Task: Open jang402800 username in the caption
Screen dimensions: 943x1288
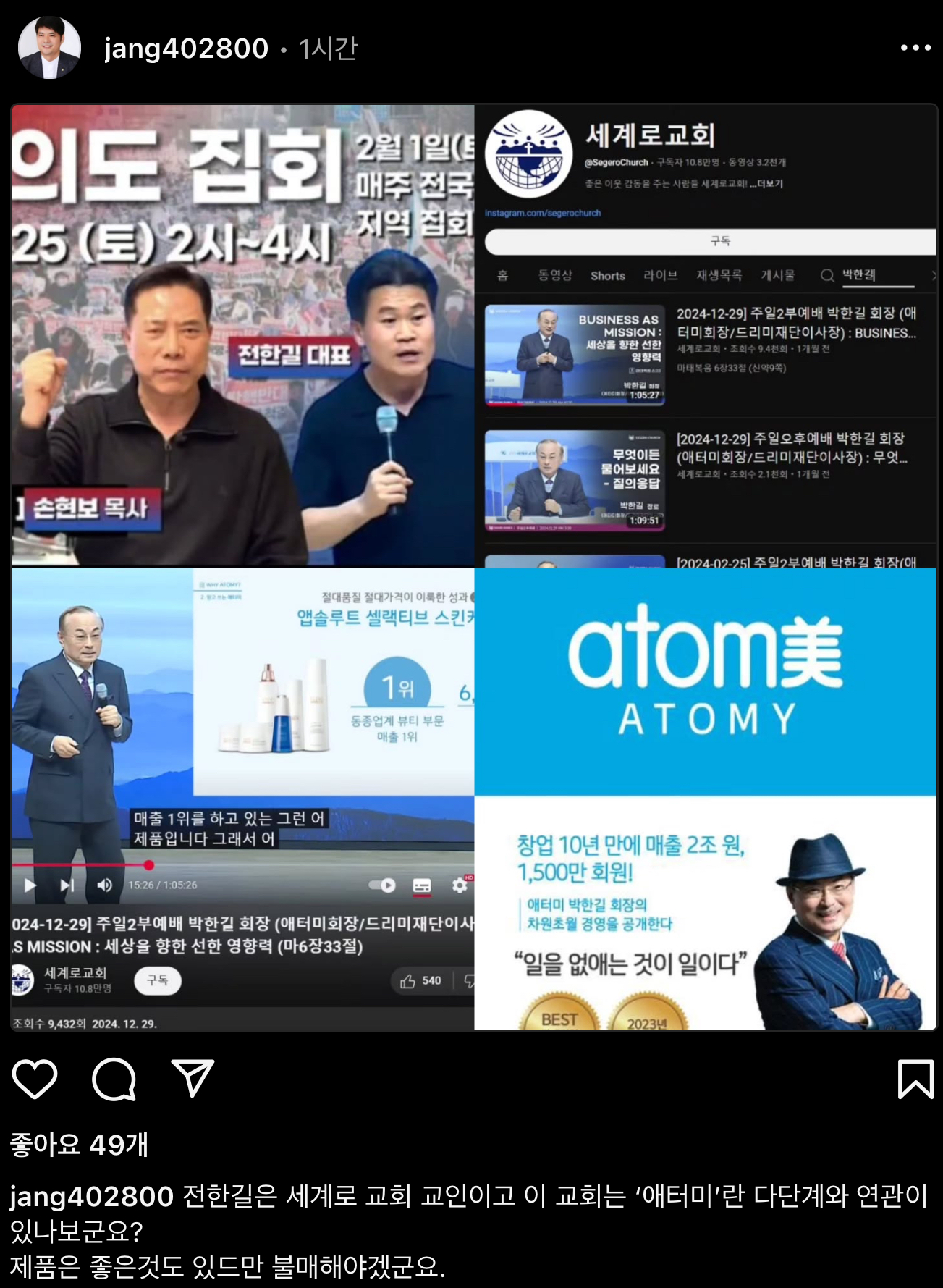Action: coord(92,1197)
